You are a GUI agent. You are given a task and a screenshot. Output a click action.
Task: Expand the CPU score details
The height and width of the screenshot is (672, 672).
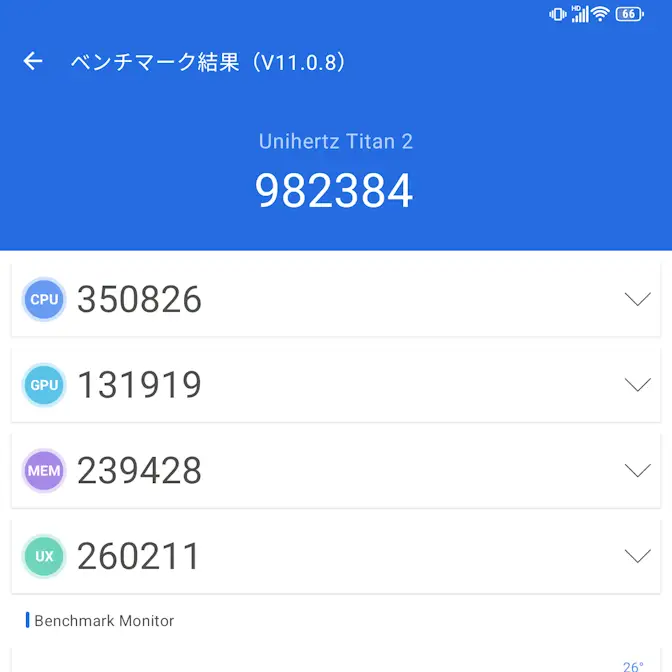tap(637, 299)
